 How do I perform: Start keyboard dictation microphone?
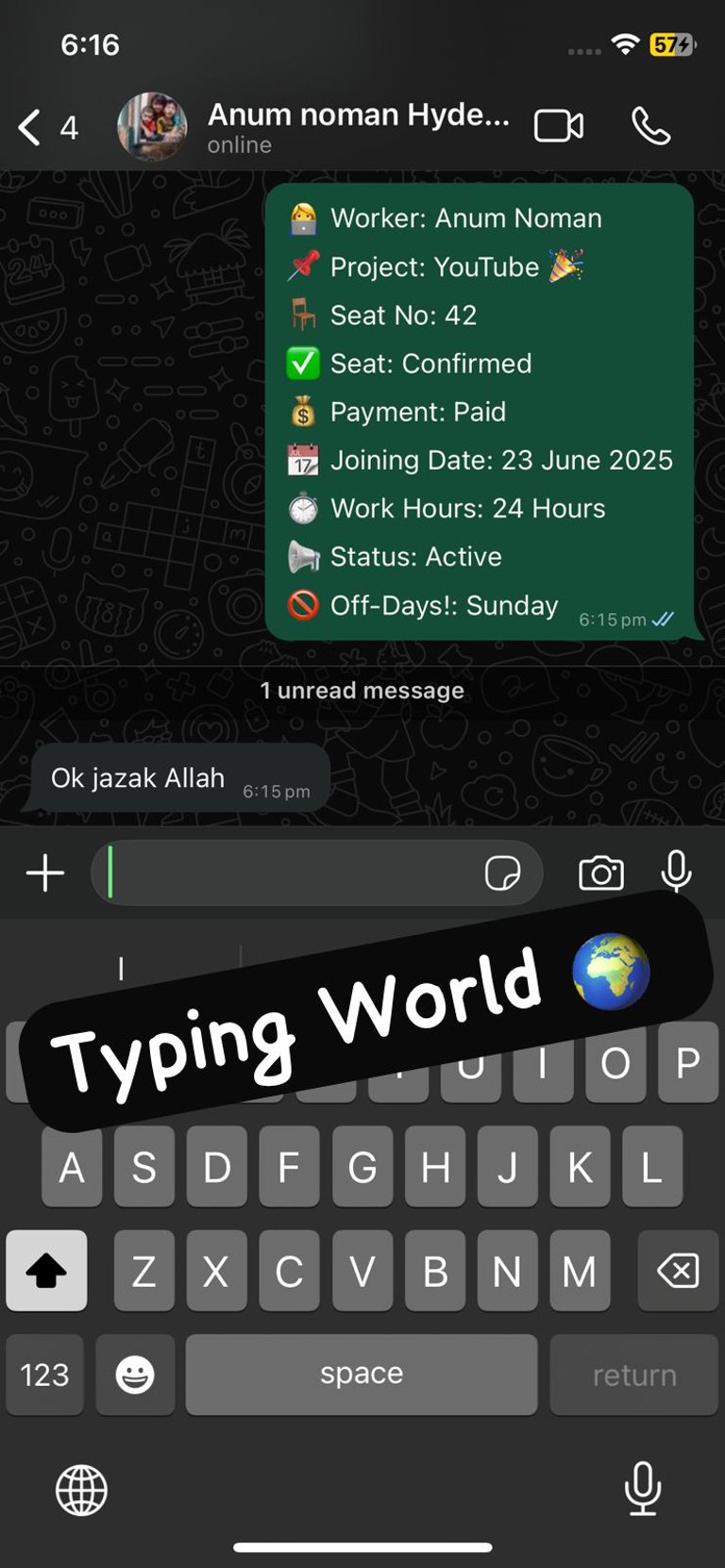pyautogui.click(x=643, y=1488)
